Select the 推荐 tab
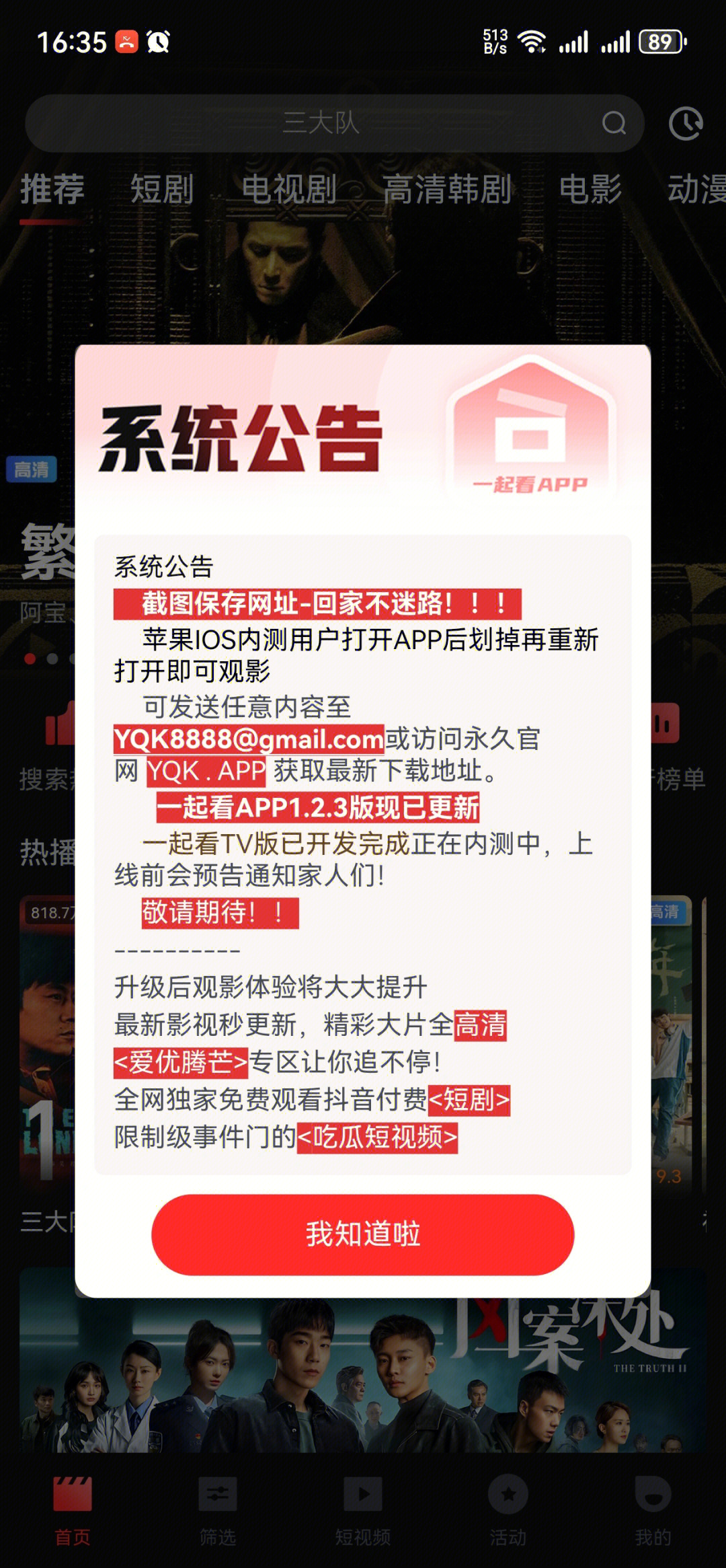Screen dimensions: 726x1568 pyautogui.click(x=52, y=189)
